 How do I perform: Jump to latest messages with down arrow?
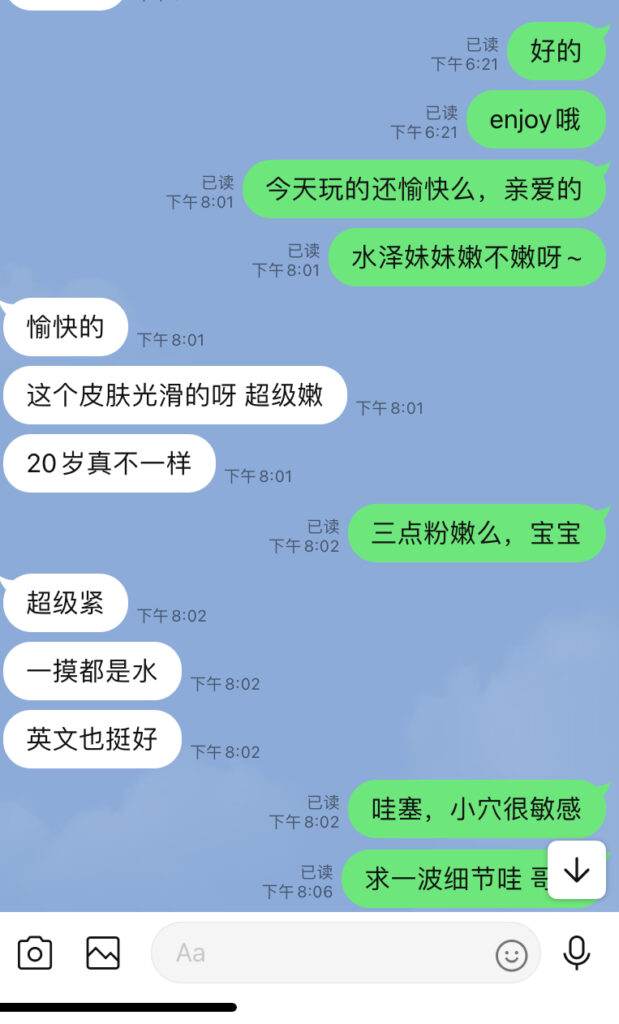[x=576, y=870]
